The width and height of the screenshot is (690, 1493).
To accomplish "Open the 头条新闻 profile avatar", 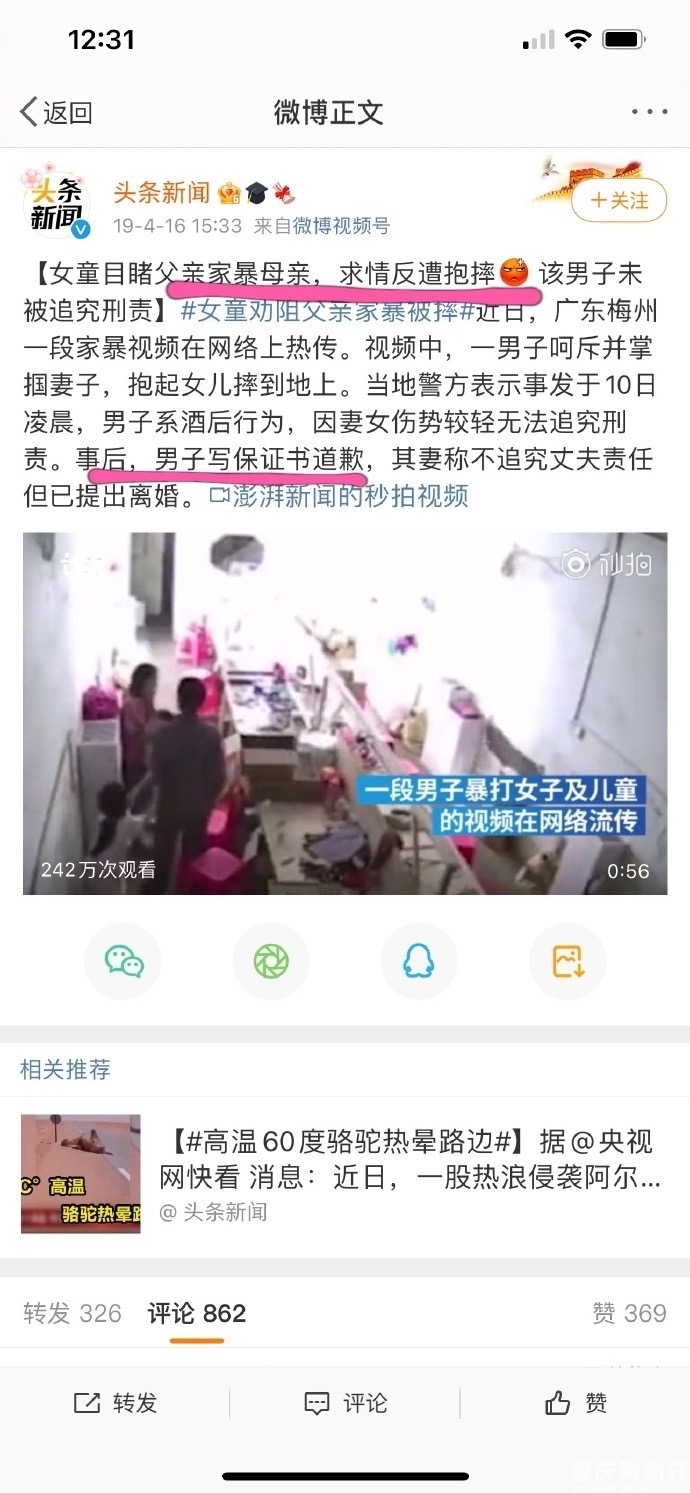I will 57,204.
